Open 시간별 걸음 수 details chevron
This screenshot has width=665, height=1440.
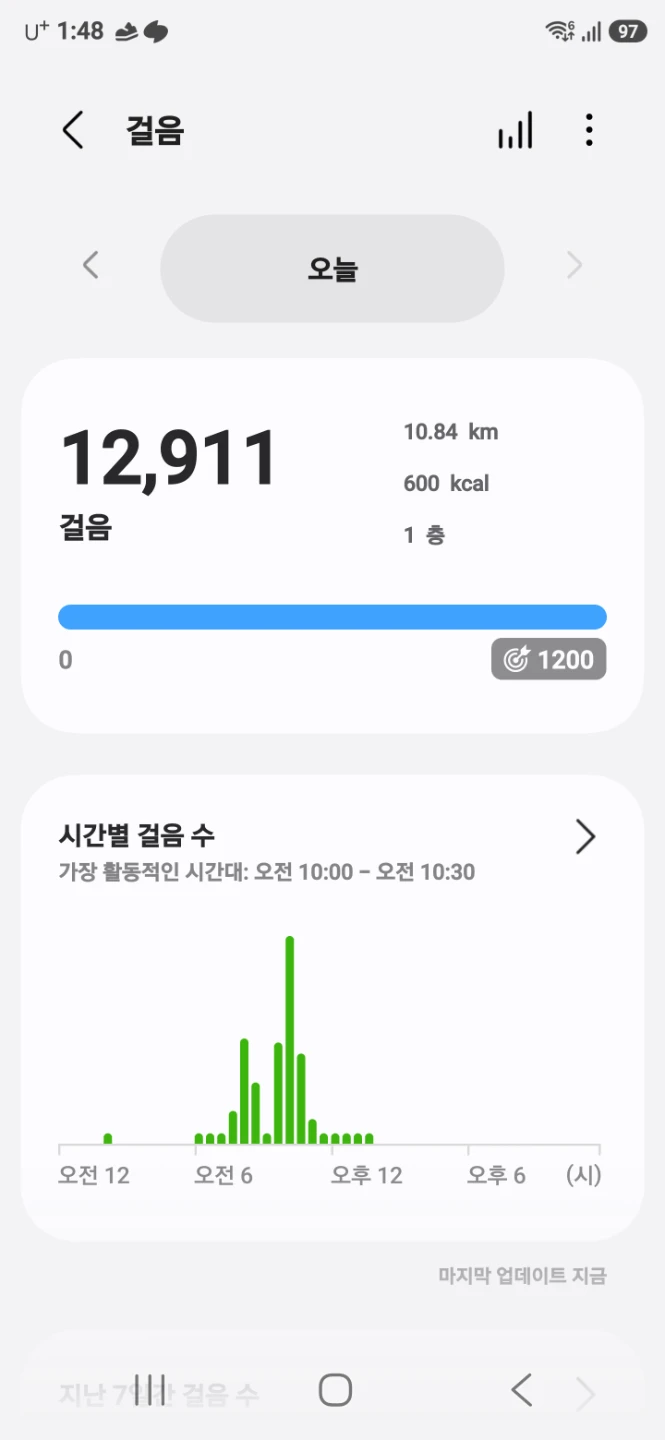(x=585, y=837)
